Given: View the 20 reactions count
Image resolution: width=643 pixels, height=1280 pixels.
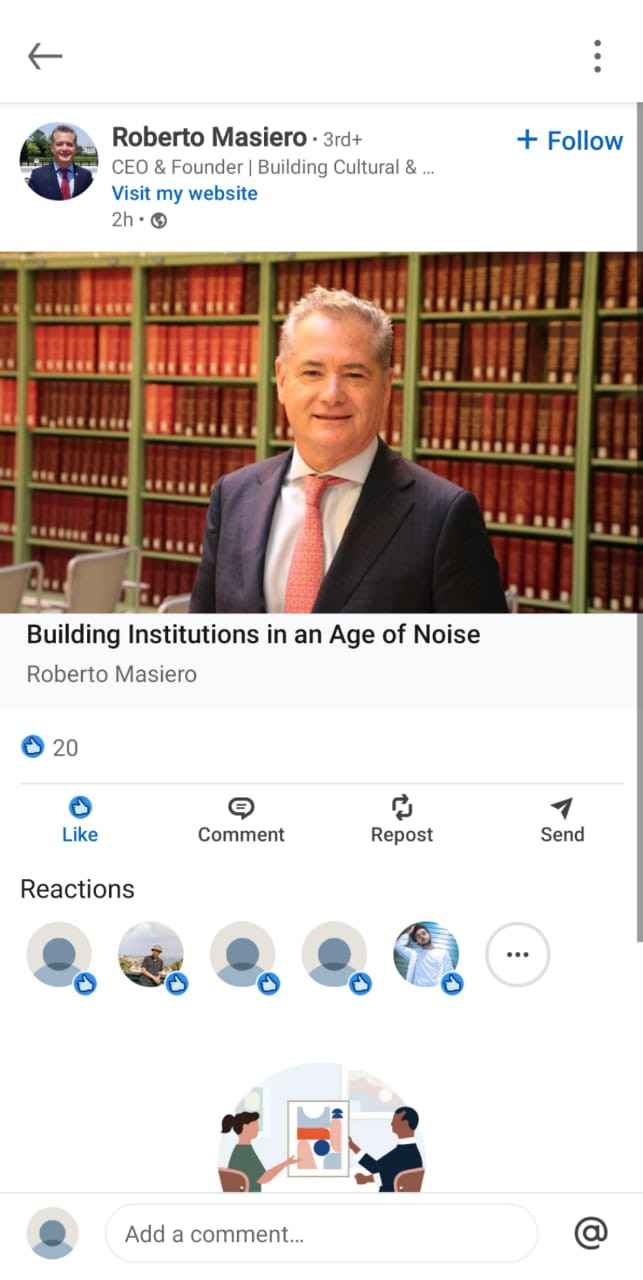Looking at the screenshot, I should tap(50, 747).
